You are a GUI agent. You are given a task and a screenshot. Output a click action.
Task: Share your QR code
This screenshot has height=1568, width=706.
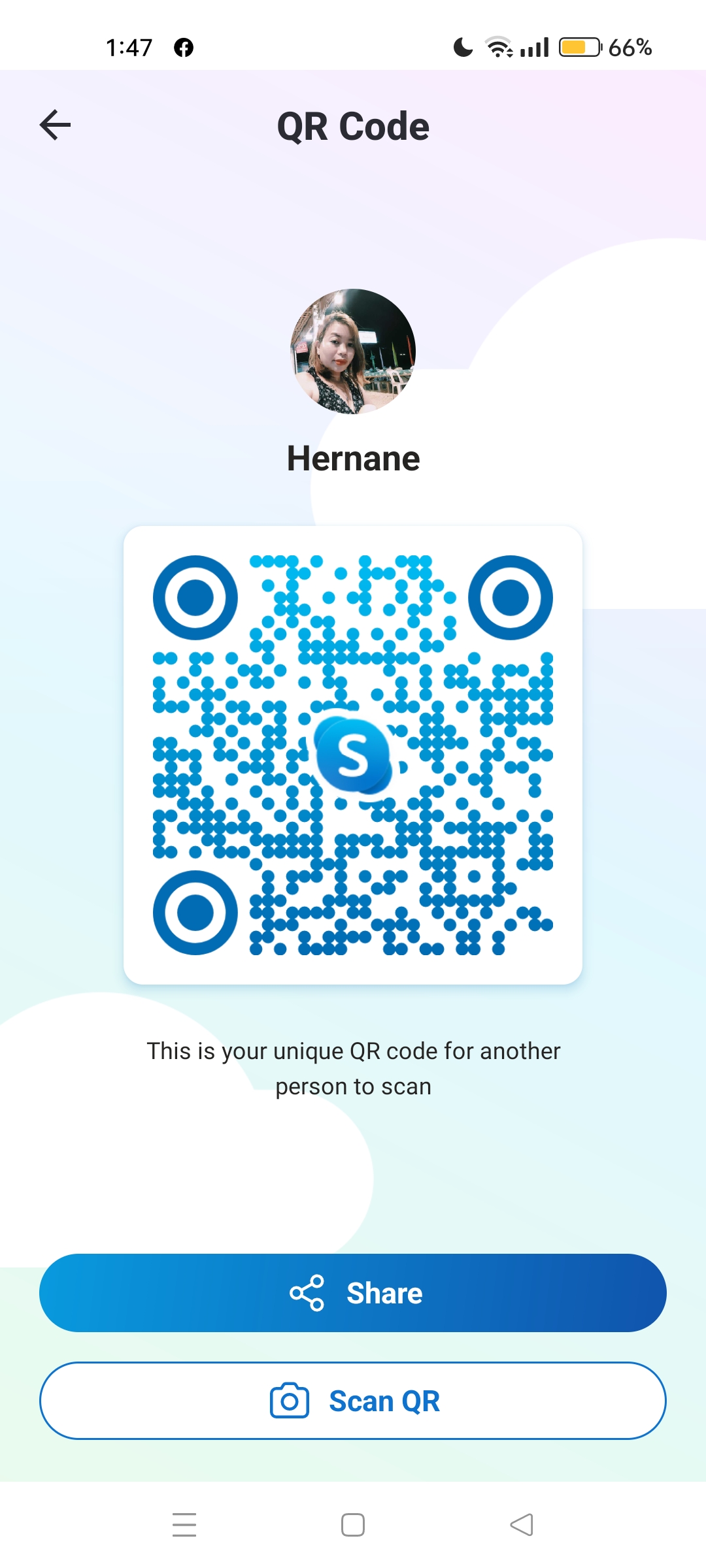pyautogui.click(x=353, y=1293)
